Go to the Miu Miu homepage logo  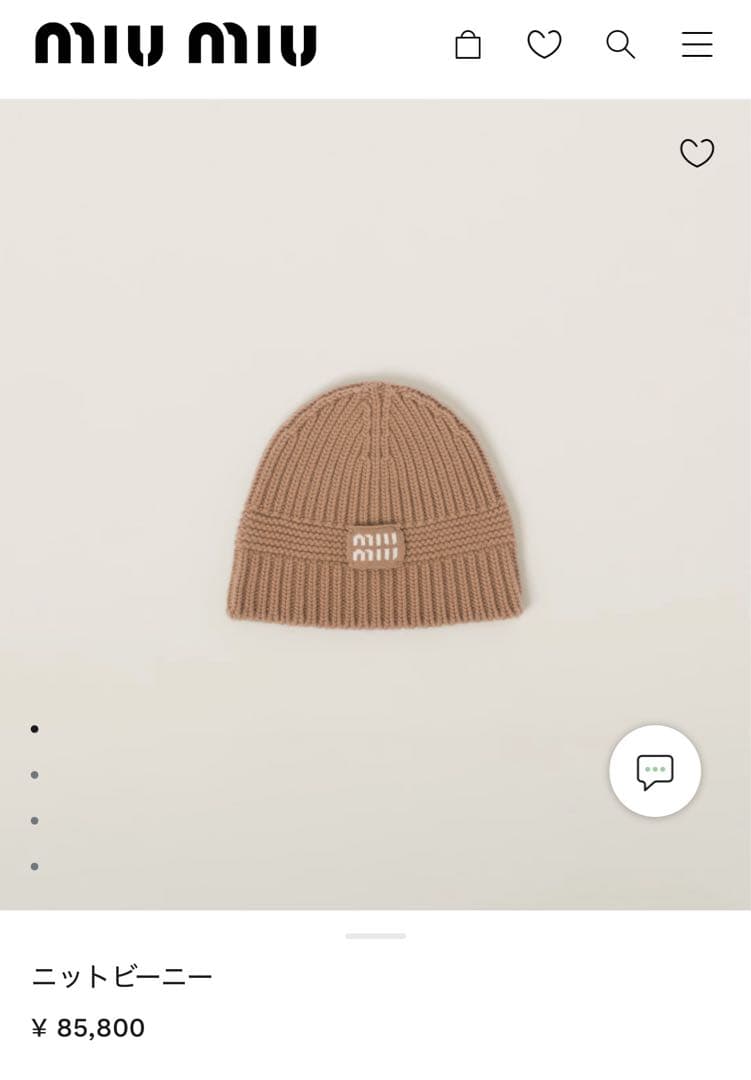click(x=176, y=45)
